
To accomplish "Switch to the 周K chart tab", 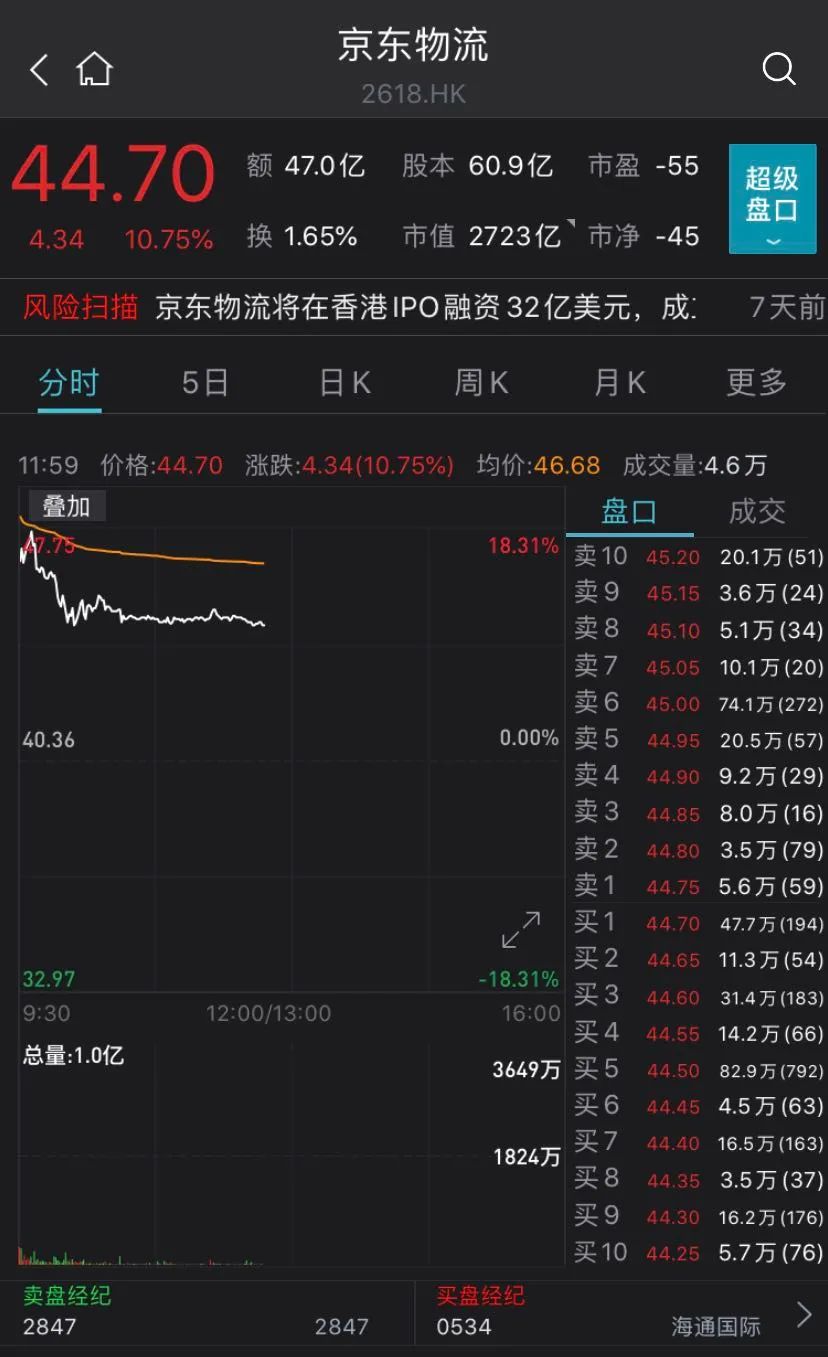I will (481, 383).
